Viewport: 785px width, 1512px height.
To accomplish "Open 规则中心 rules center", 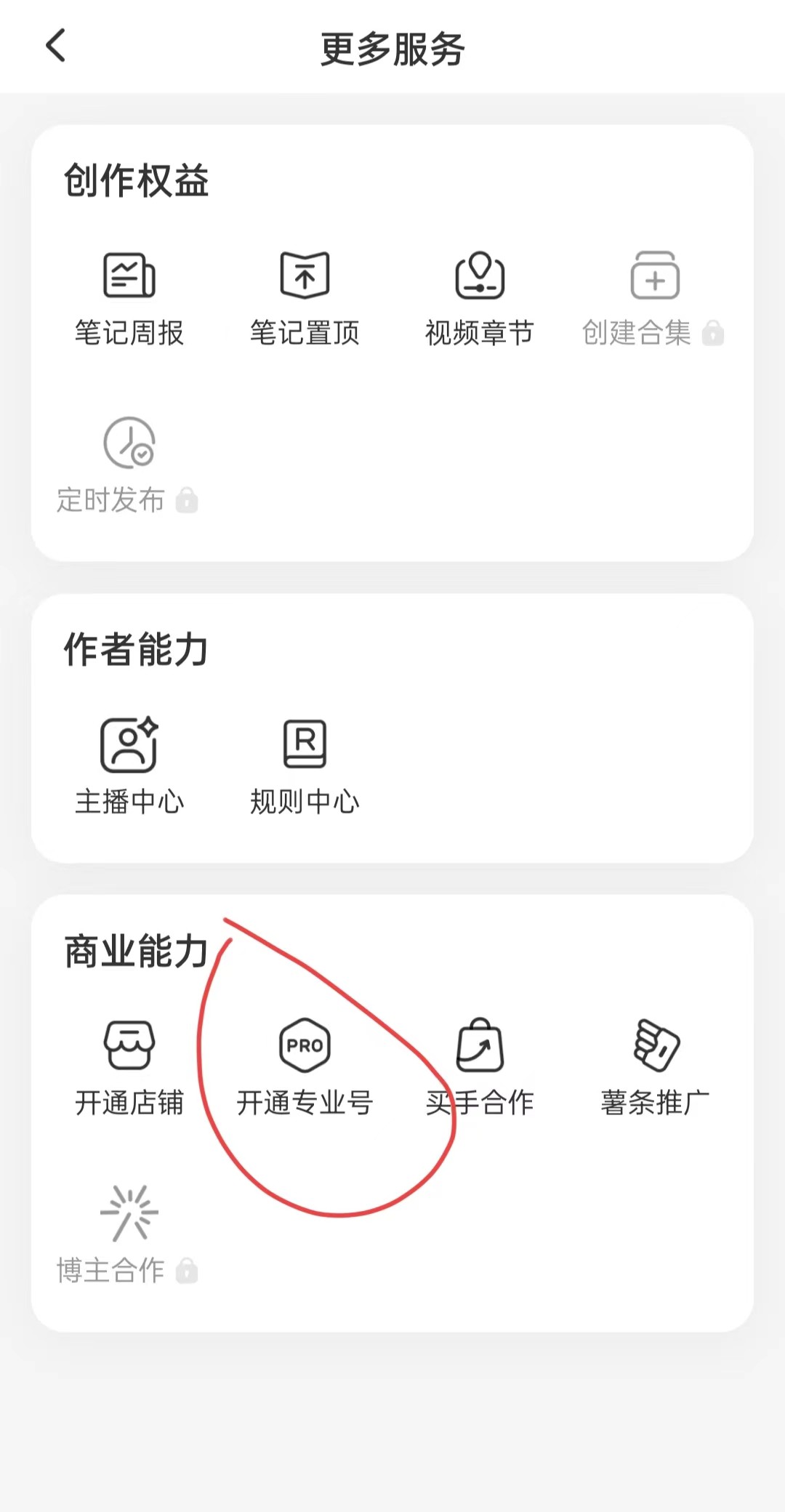I will 305,765.
